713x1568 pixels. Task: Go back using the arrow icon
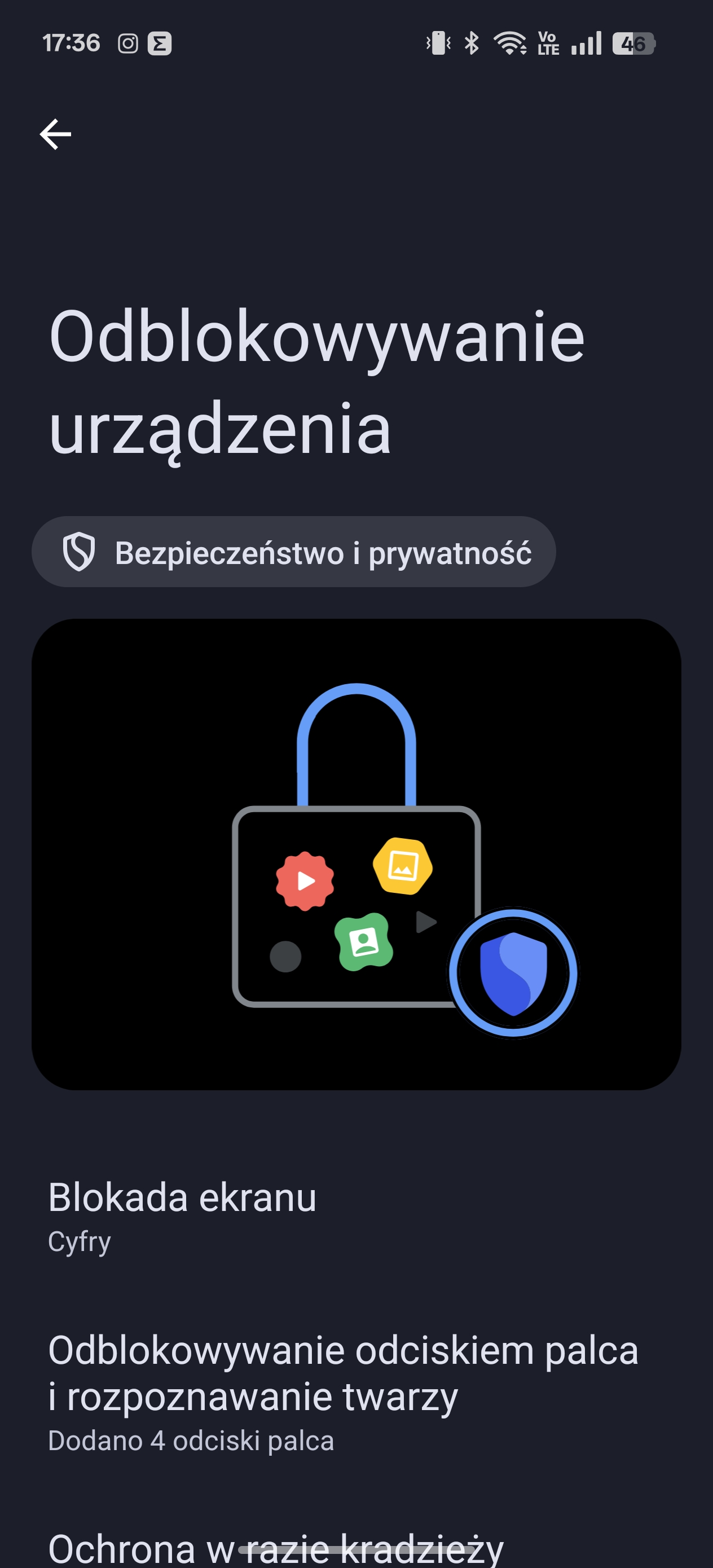pos(55,134)
